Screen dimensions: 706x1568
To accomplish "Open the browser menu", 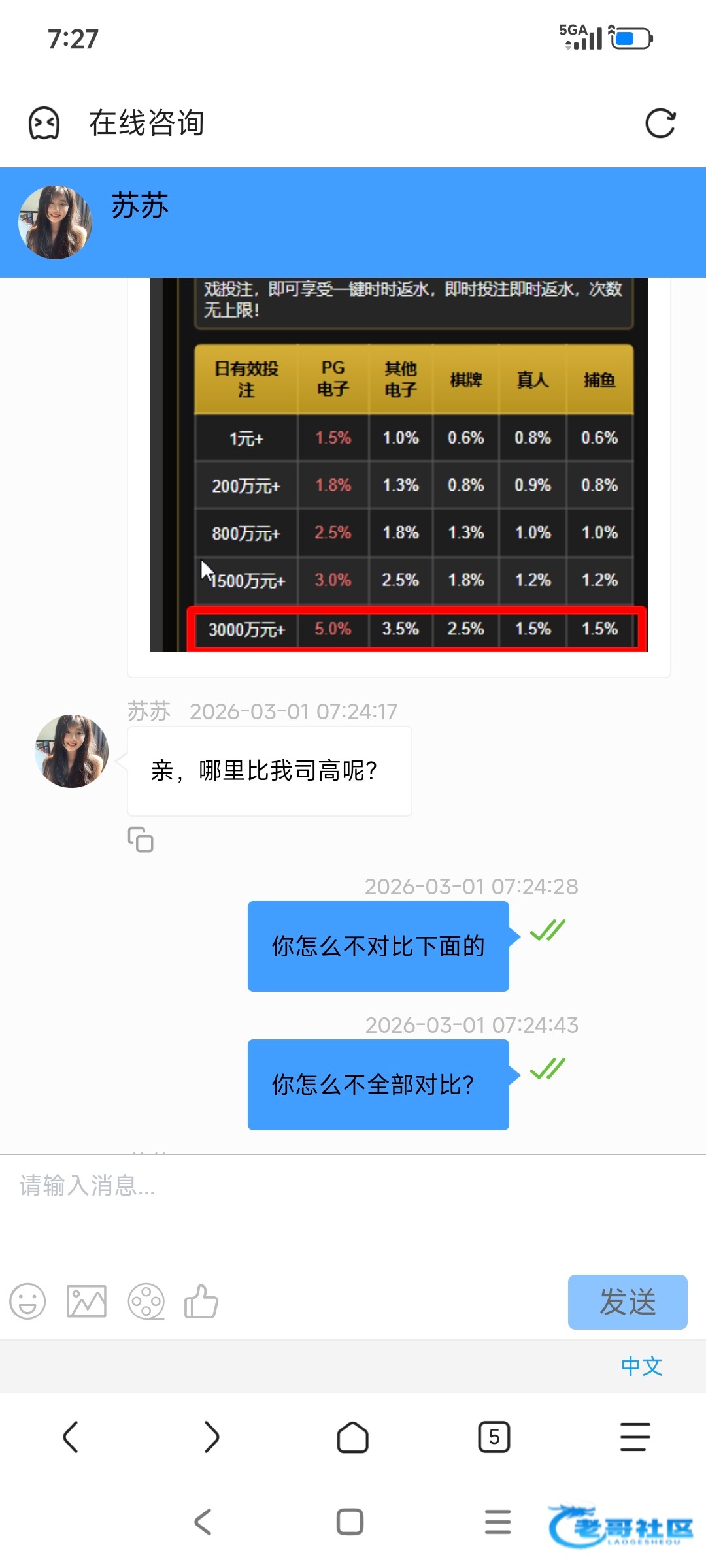I will point(635,1437).
